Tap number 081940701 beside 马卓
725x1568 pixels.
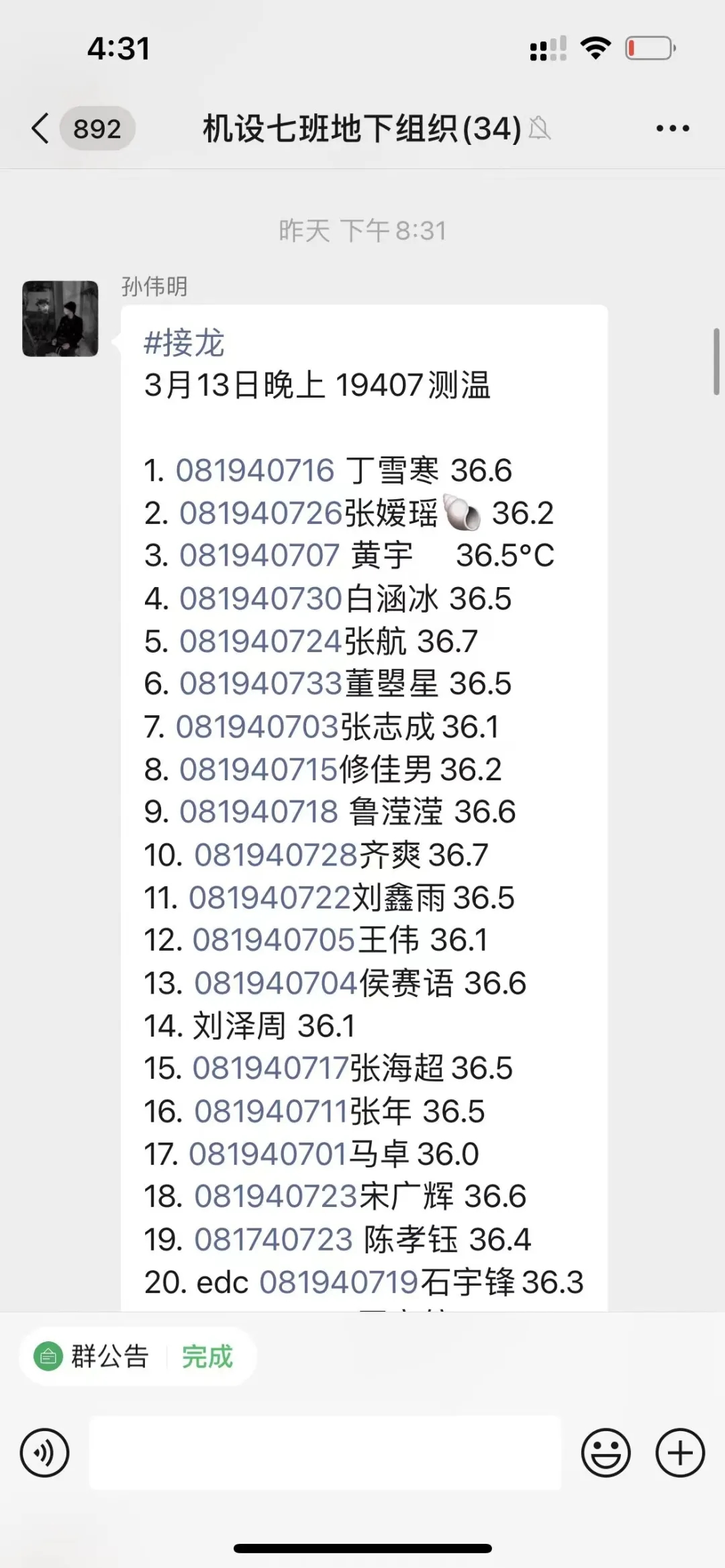pos(268,1154)
